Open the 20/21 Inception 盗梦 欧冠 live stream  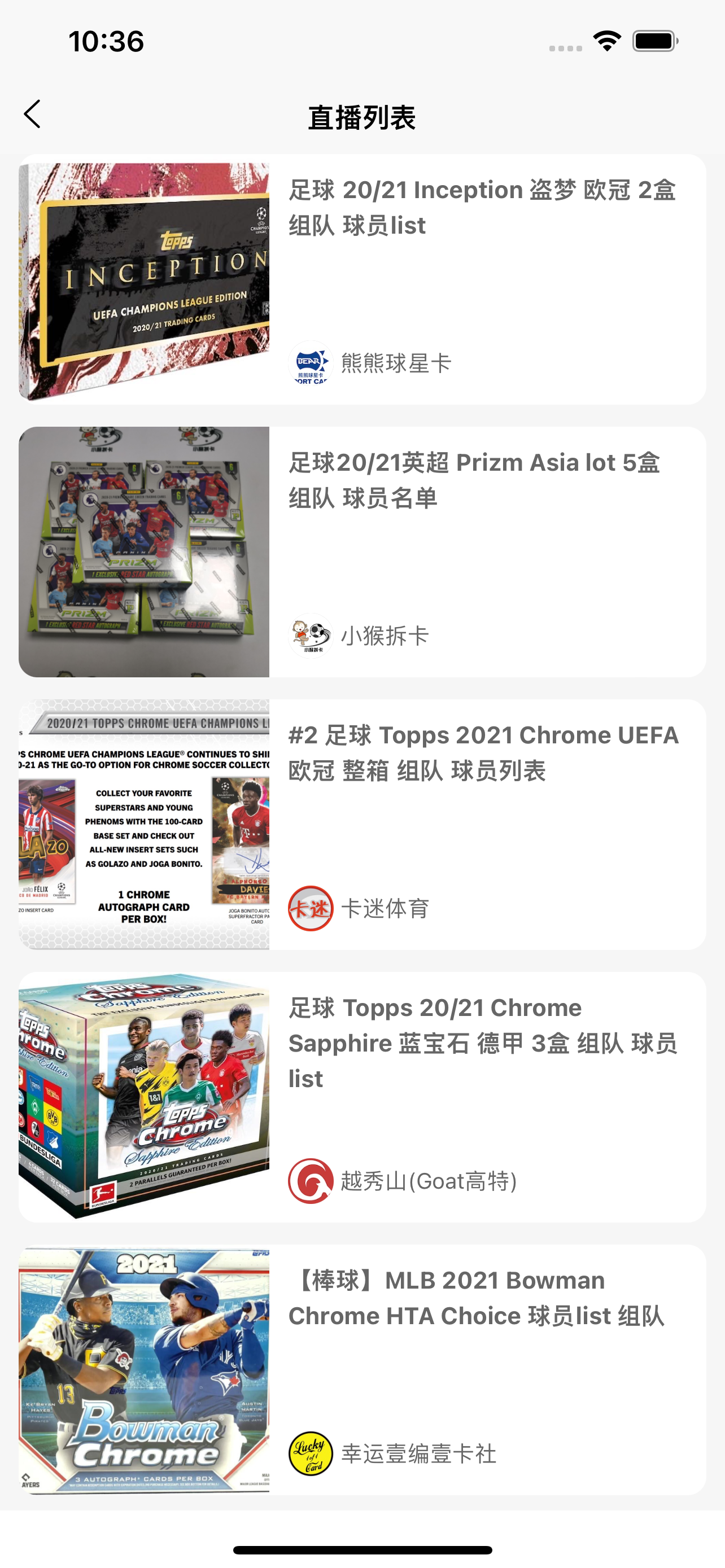[362, 280]
